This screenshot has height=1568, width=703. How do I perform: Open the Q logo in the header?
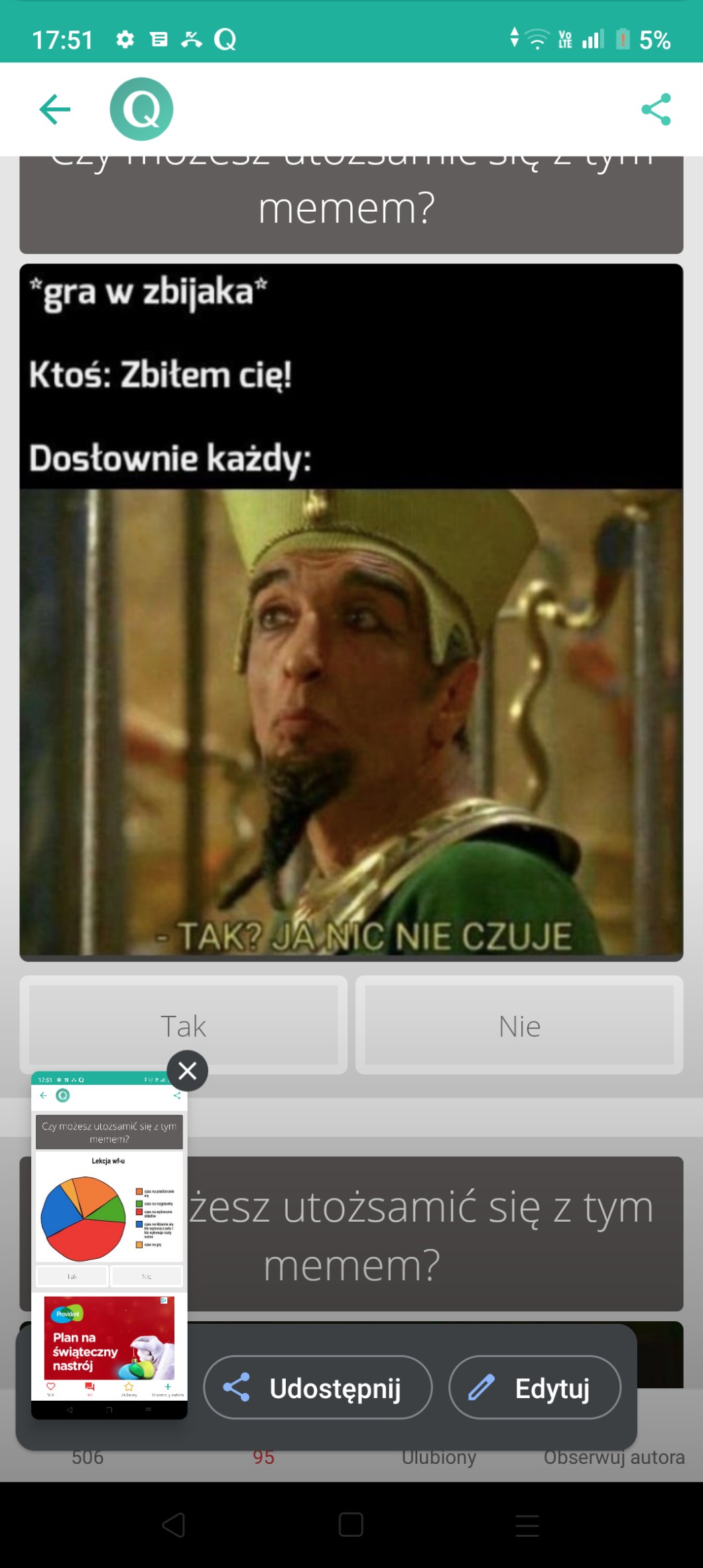[141, 109]
